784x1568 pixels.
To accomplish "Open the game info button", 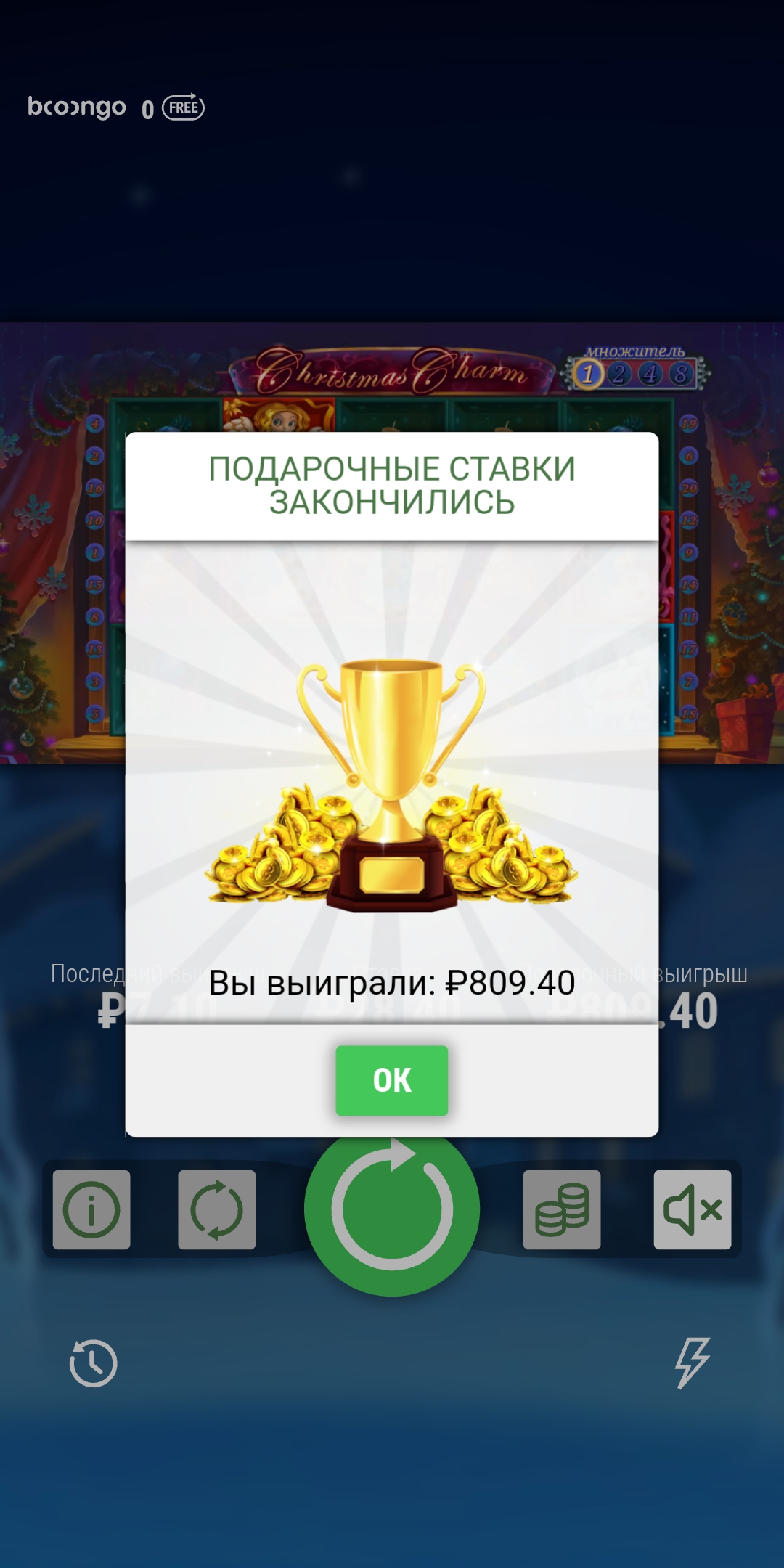I will pos(91,1209).
